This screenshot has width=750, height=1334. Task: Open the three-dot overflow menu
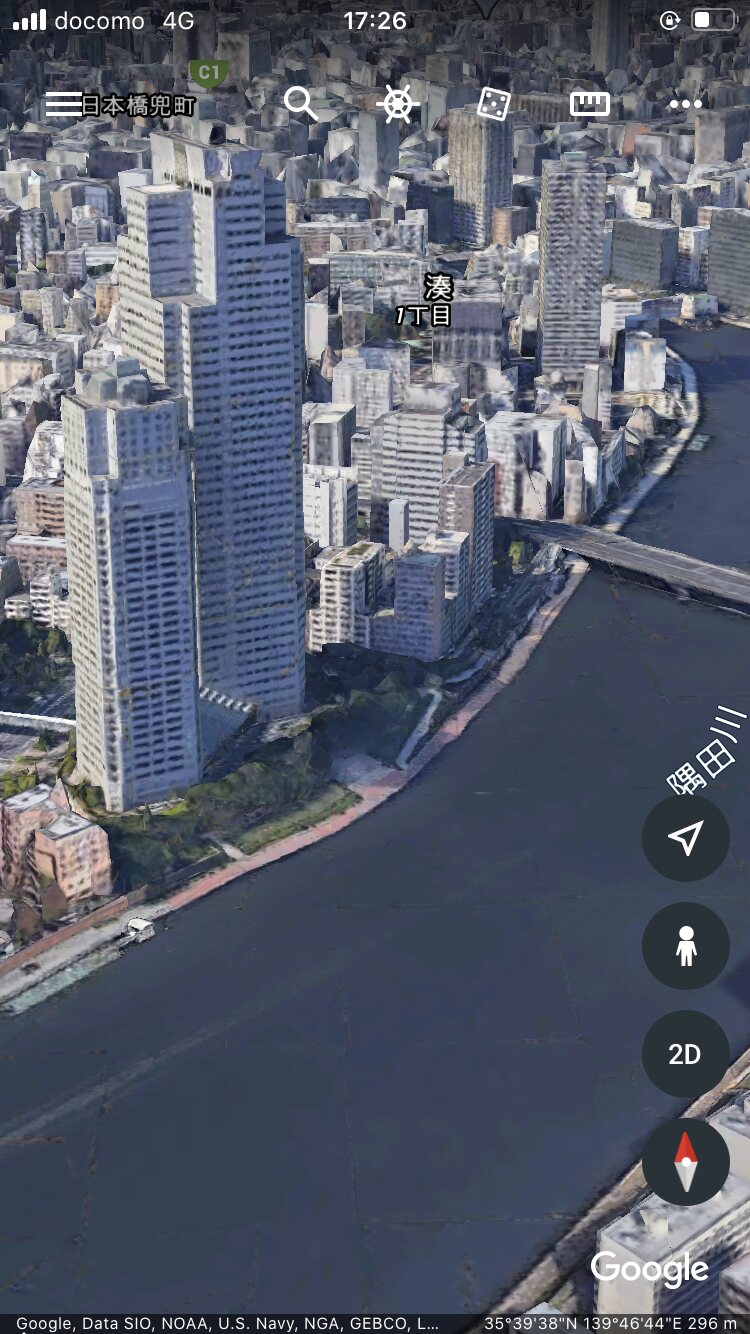click(686, 104)
